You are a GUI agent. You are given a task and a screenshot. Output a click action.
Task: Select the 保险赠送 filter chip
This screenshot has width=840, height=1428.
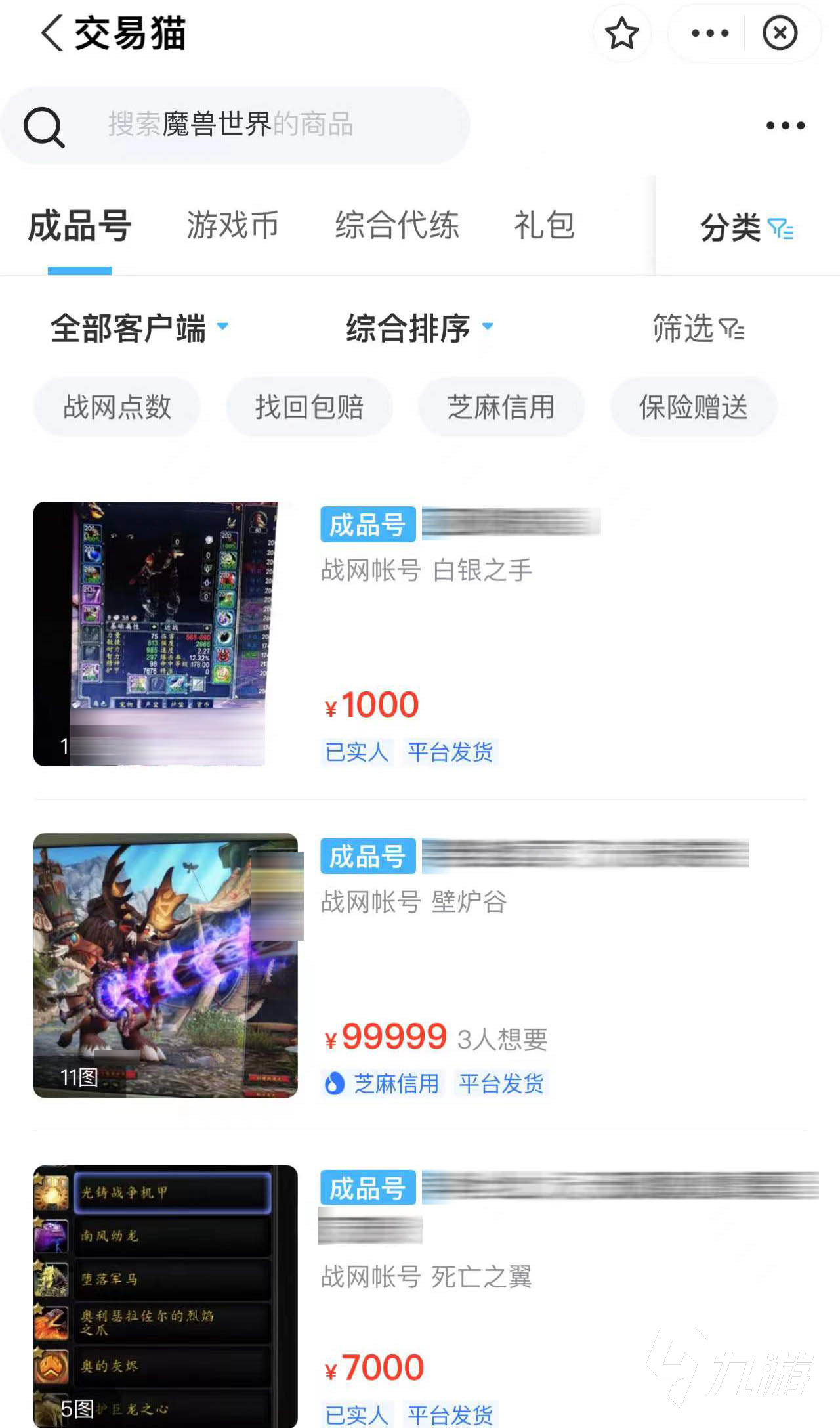[x=694, y=407]
